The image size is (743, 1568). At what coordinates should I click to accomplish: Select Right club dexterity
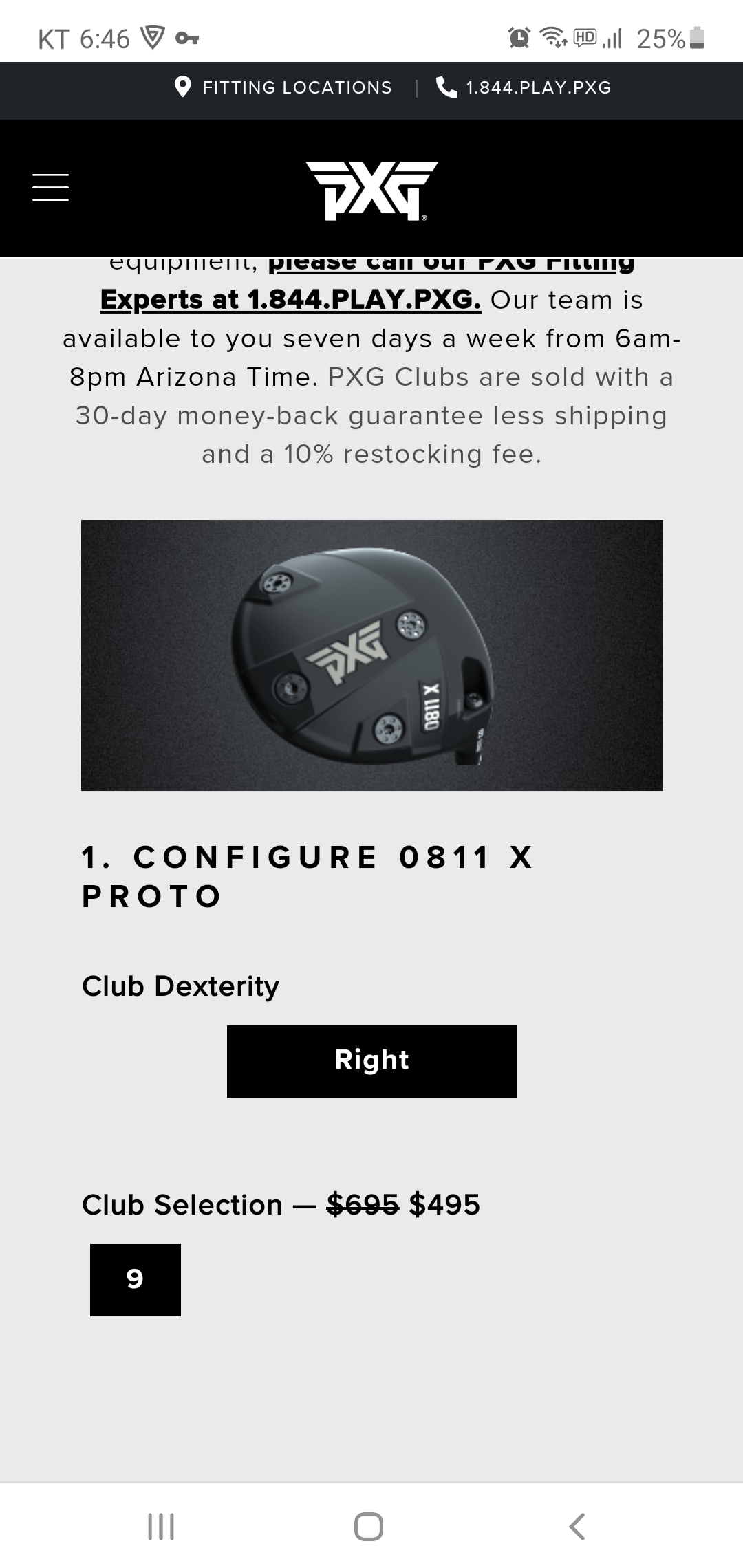tap(371, 1060)
